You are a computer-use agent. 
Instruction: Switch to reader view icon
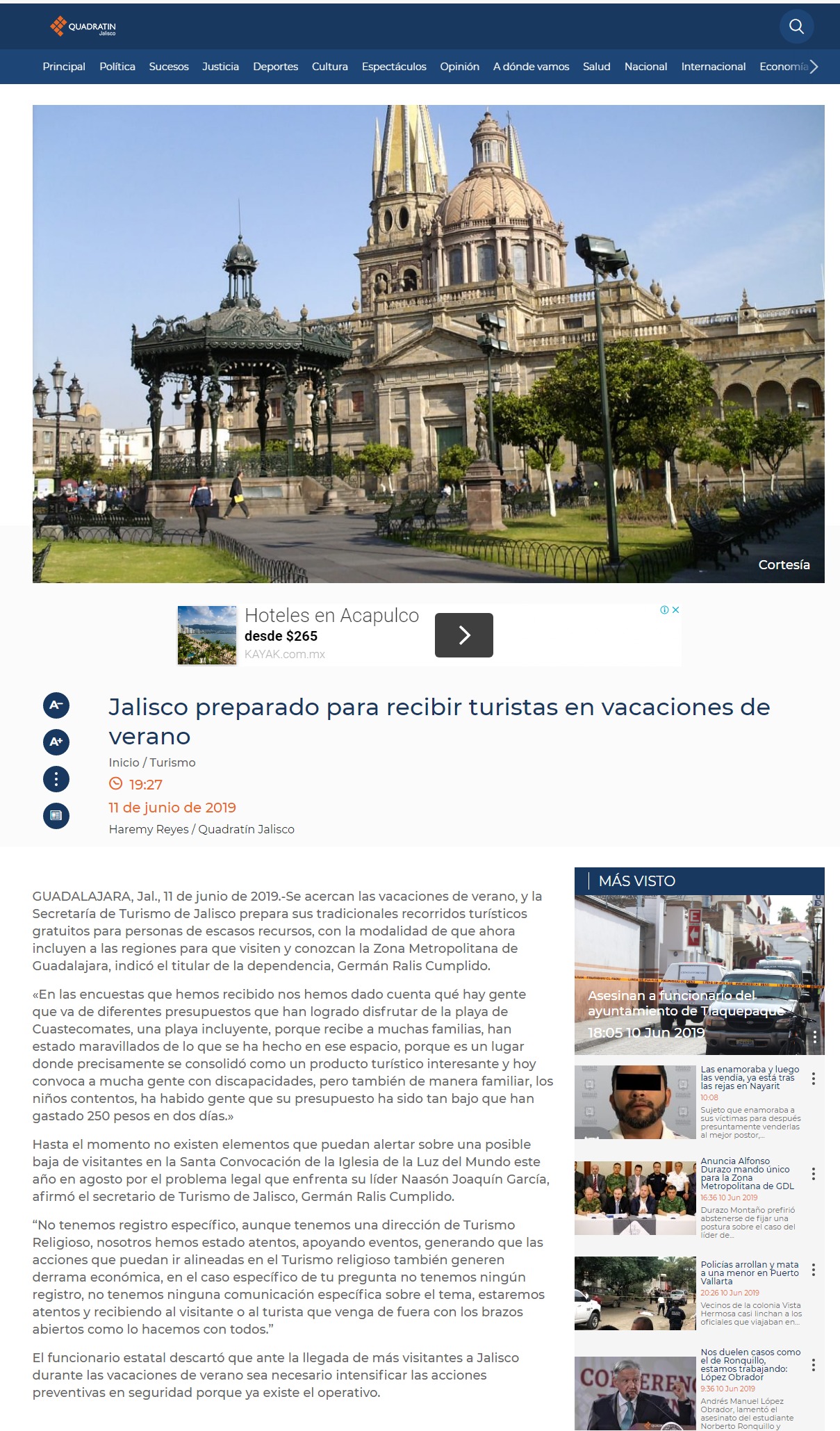56,815
